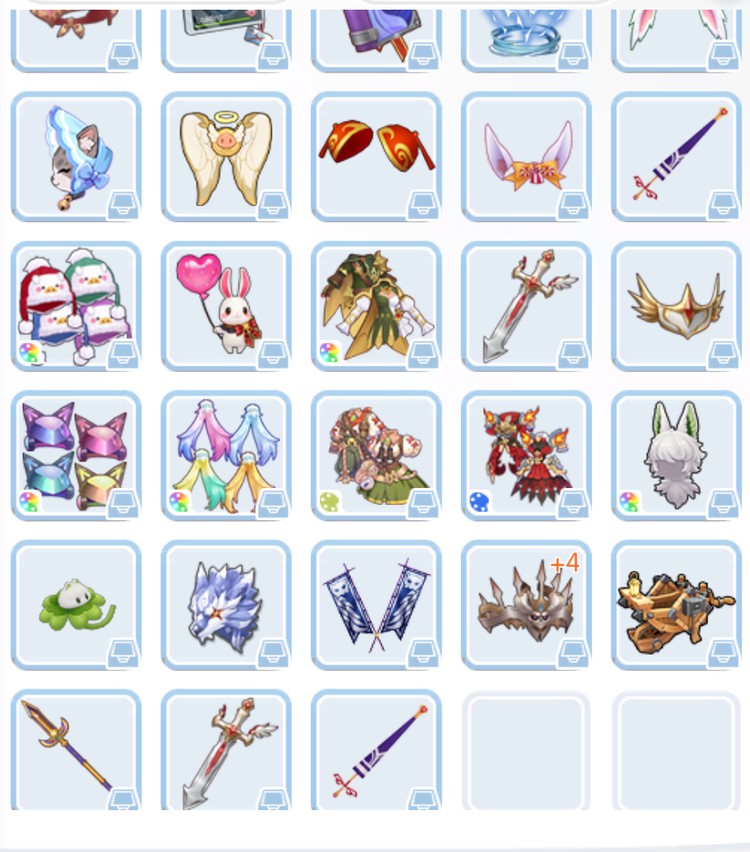The height and width of the screenshot is (852, 750).
Task: View the green and gold robe costume
Action: [x=376, y=306]
